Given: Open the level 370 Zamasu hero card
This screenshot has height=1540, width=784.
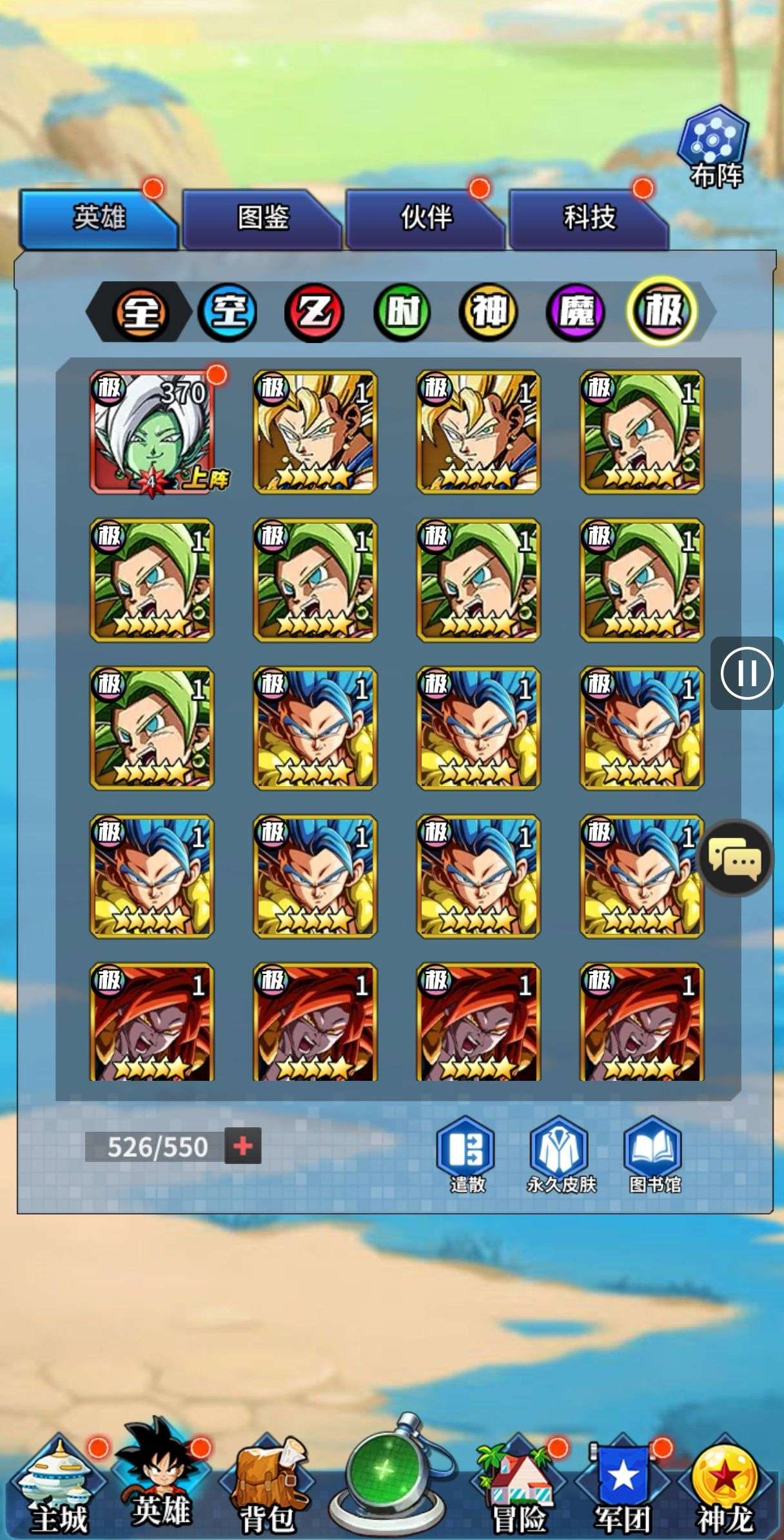Looking at the screenshot, I should pos(152,432).
